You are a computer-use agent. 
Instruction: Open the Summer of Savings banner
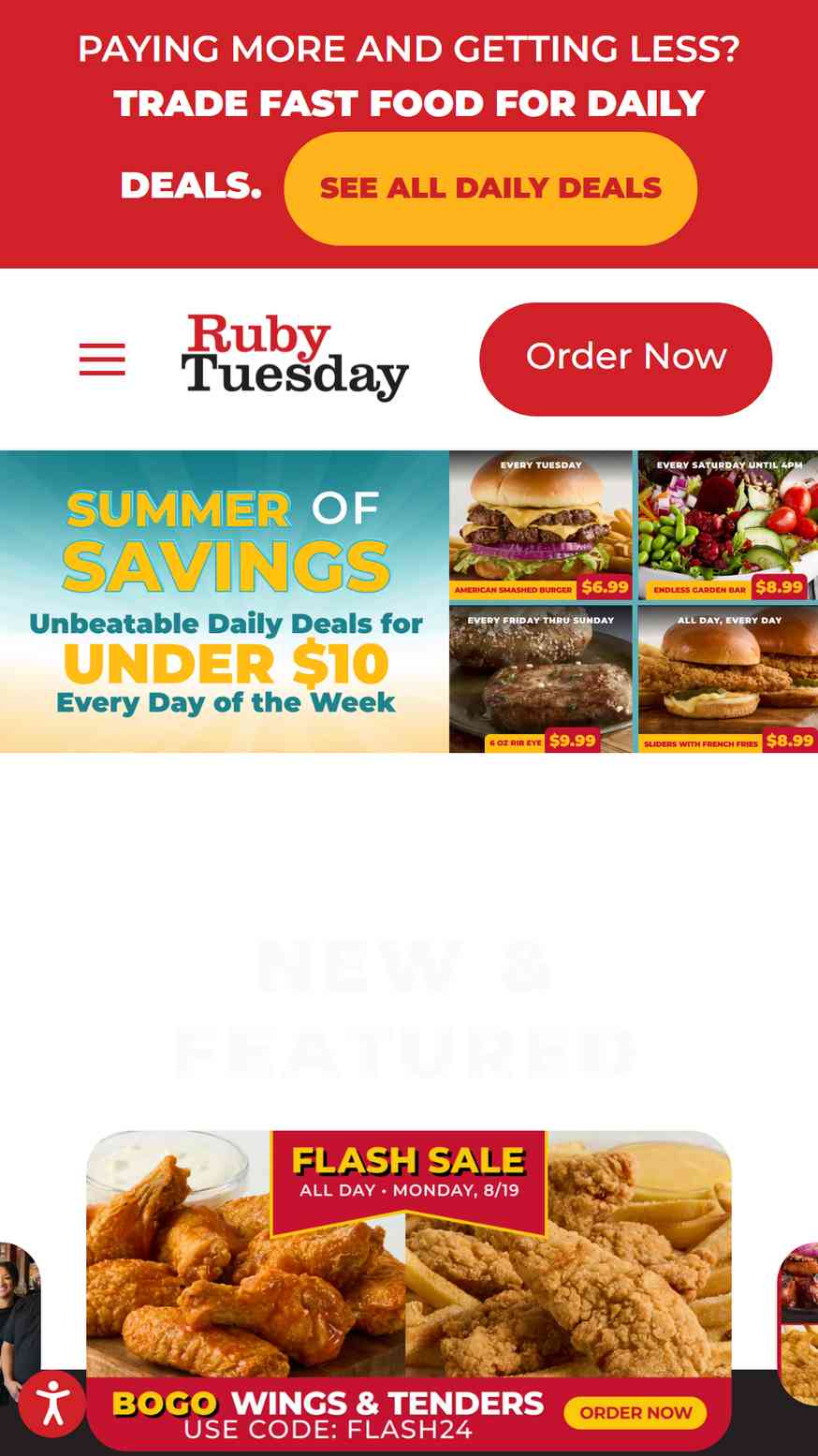point(409,601)
